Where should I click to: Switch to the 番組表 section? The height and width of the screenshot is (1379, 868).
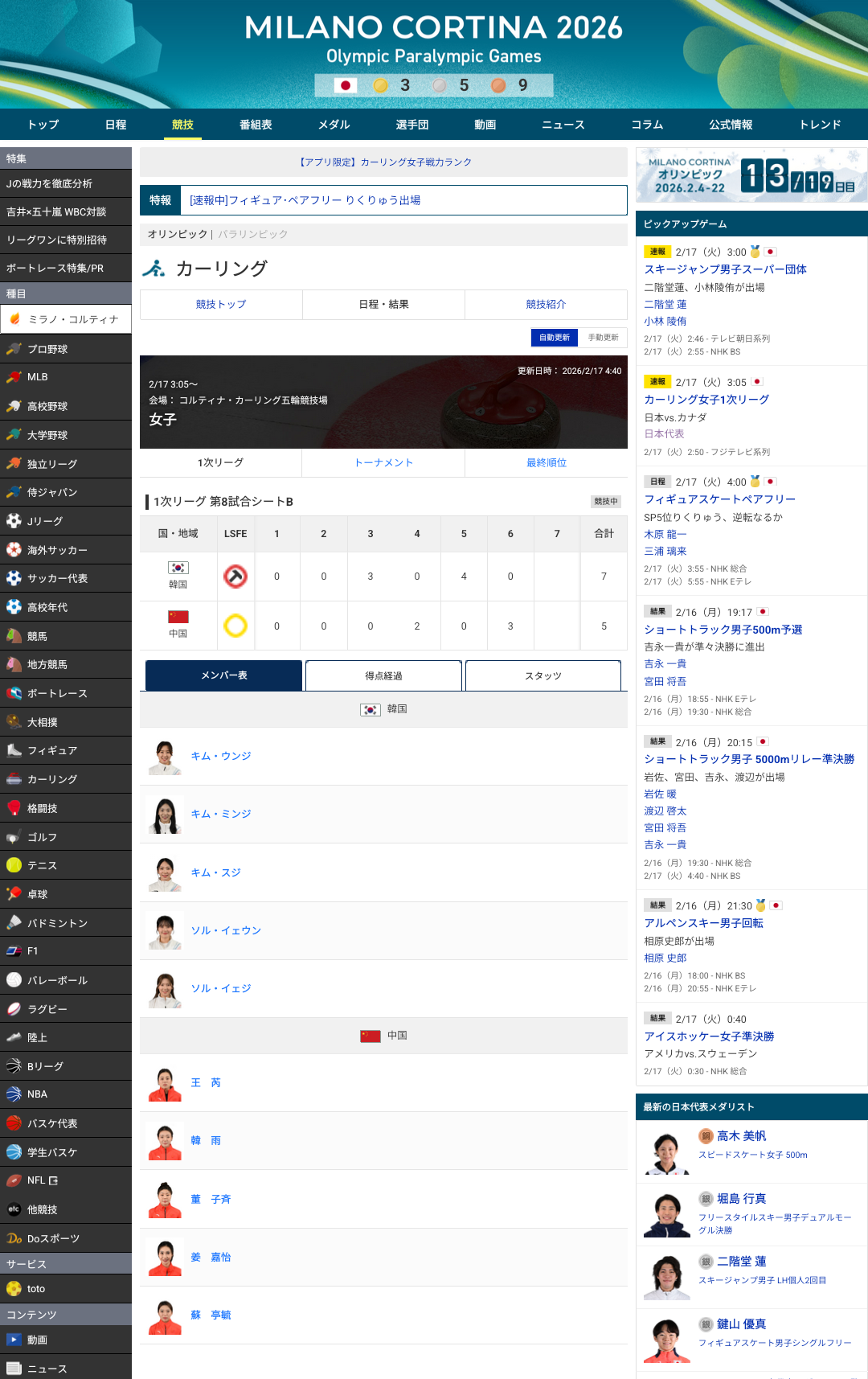256,125
